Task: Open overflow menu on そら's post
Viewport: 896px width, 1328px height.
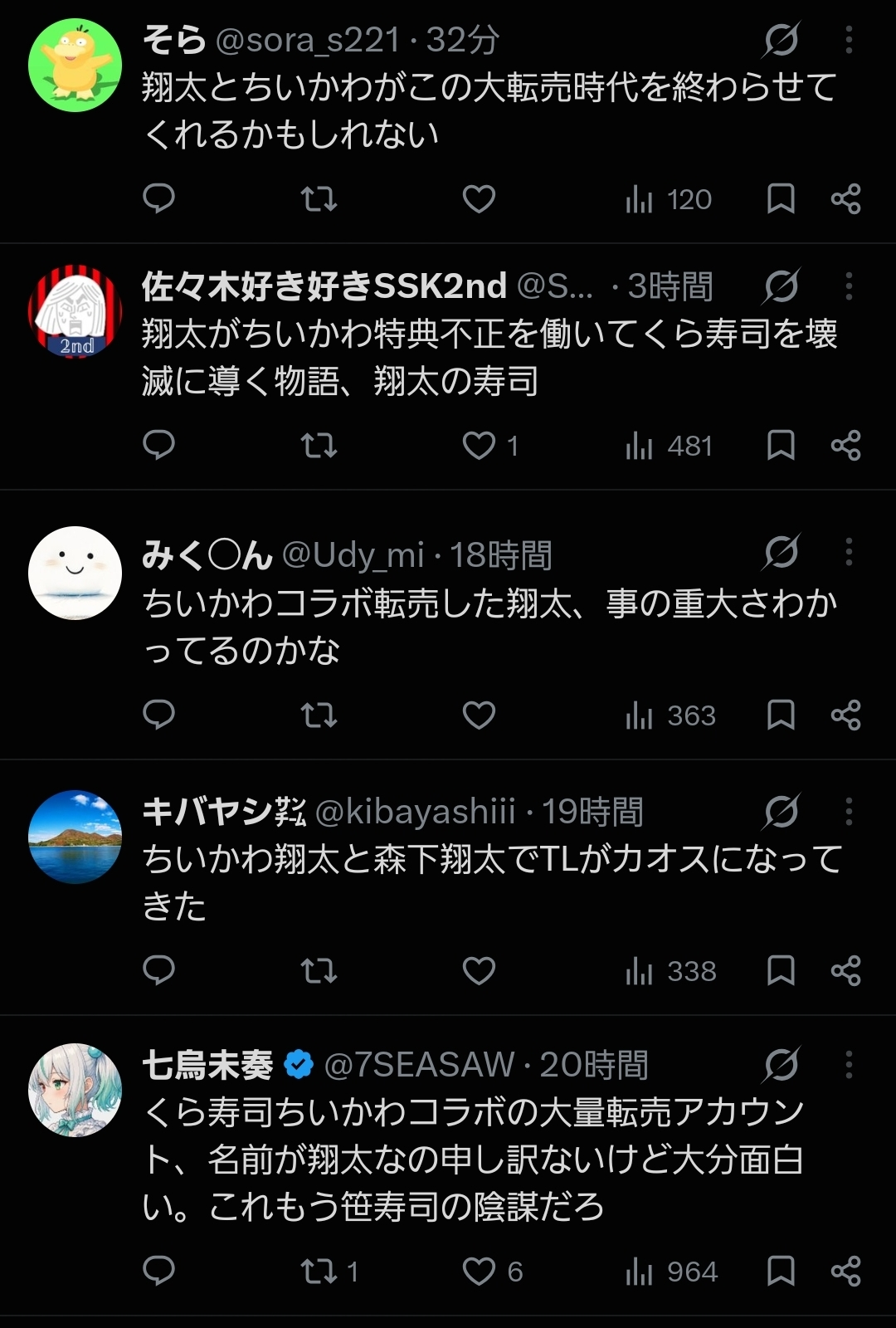Action: (848, 39)
